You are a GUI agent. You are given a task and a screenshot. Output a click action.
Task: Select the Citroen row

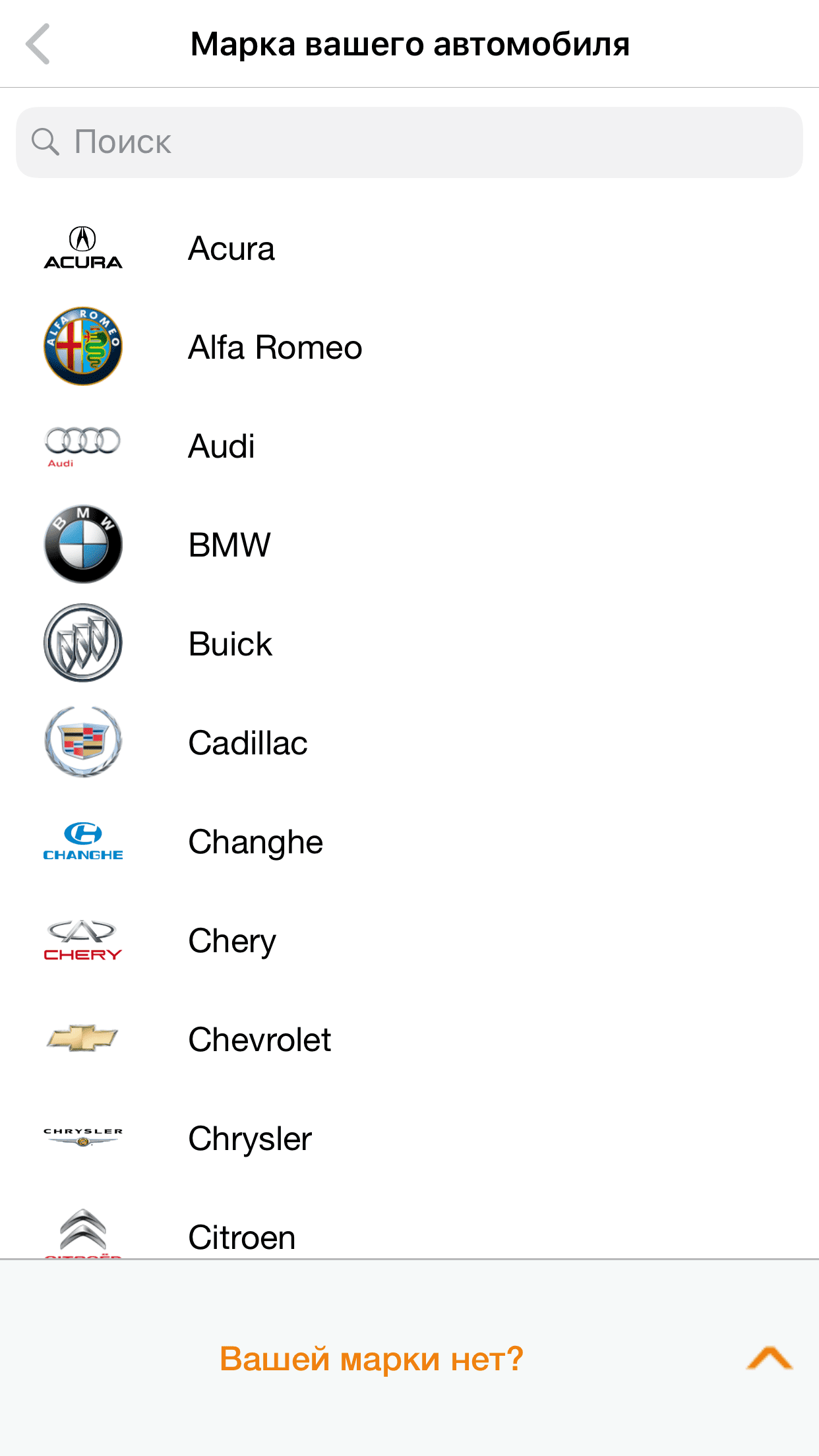click(x=409, y=1224)
